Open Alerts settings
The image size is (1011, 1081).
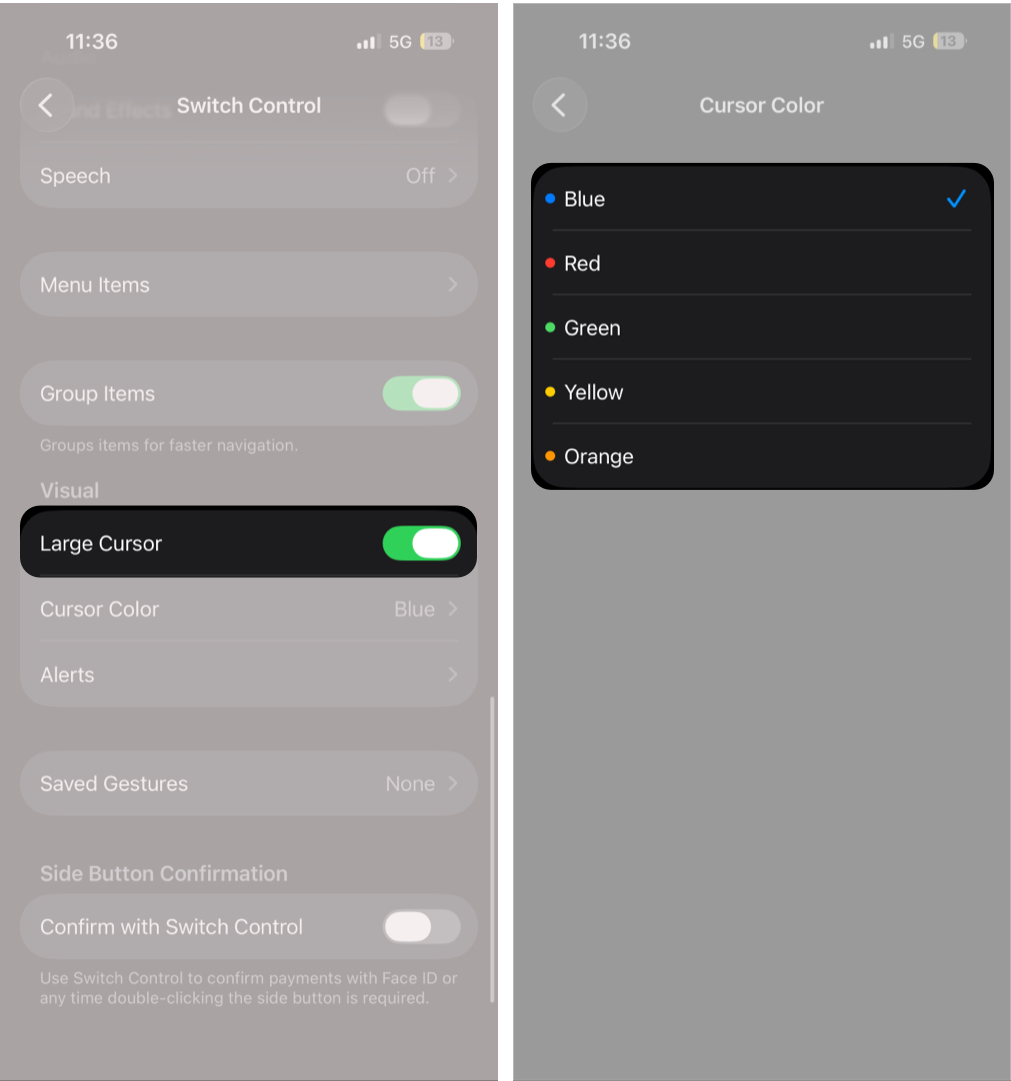click(248, 675)
